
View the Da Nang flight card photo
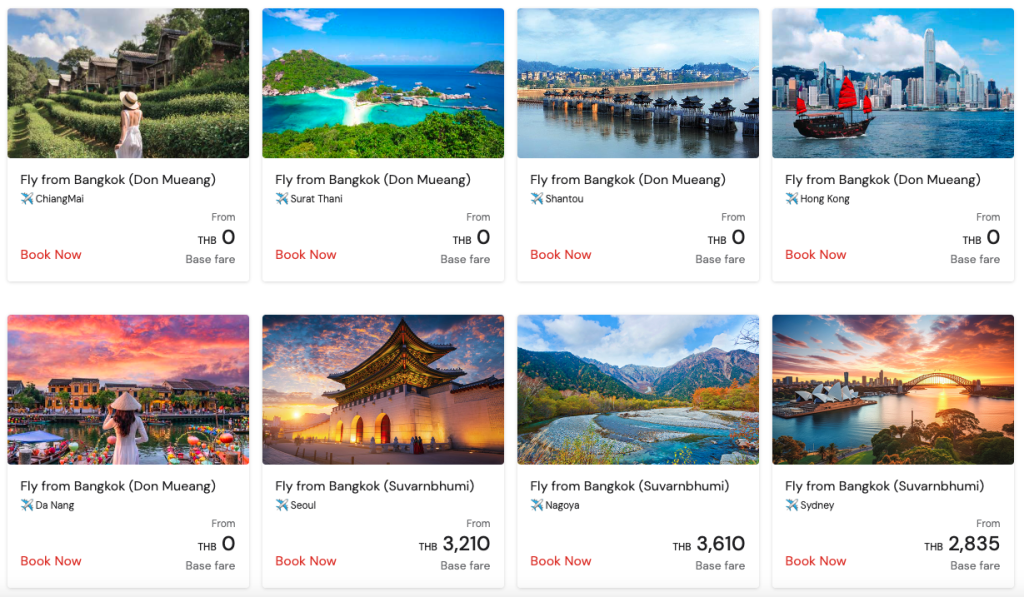[128, 389]
